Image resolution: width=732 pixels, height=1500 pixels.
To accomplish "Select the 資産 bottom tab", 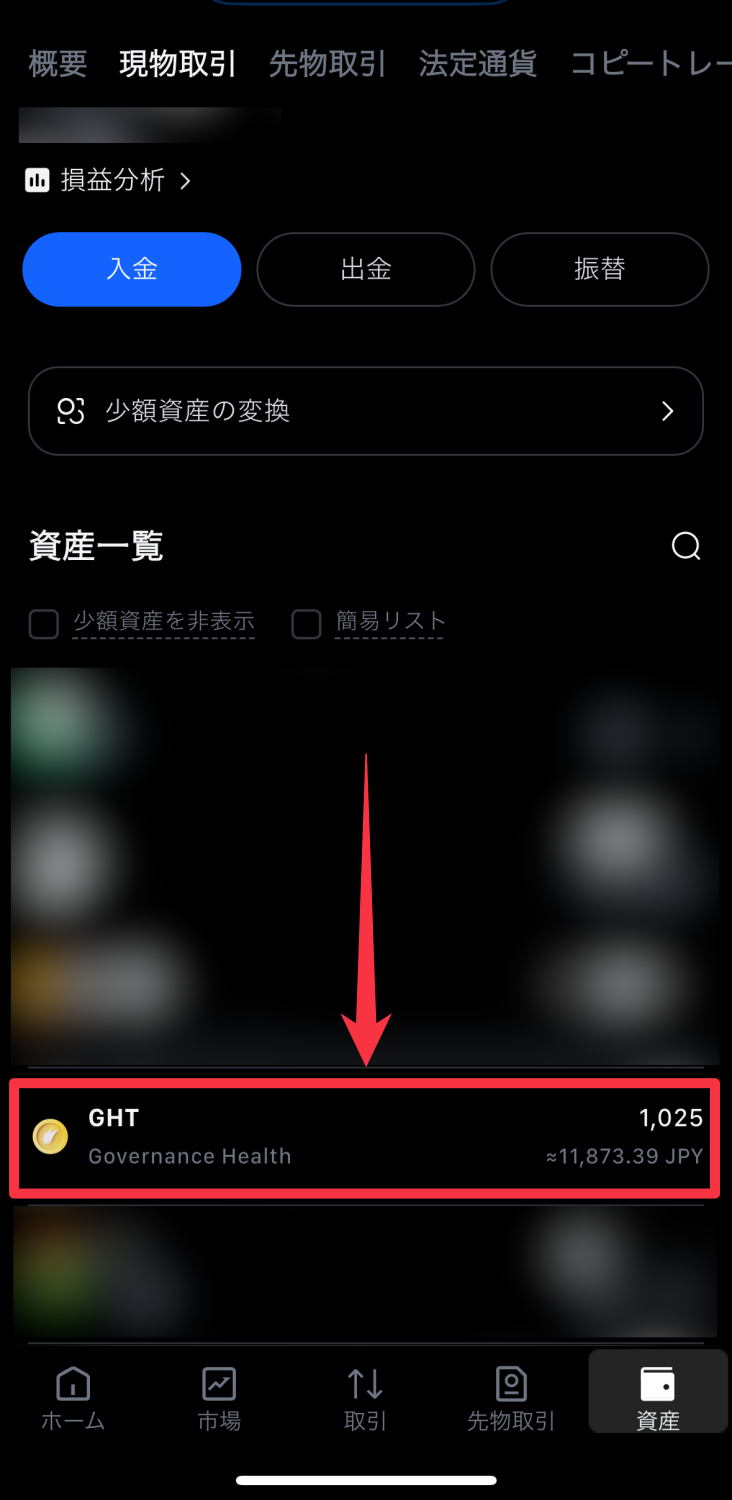I will (657, 1398).
